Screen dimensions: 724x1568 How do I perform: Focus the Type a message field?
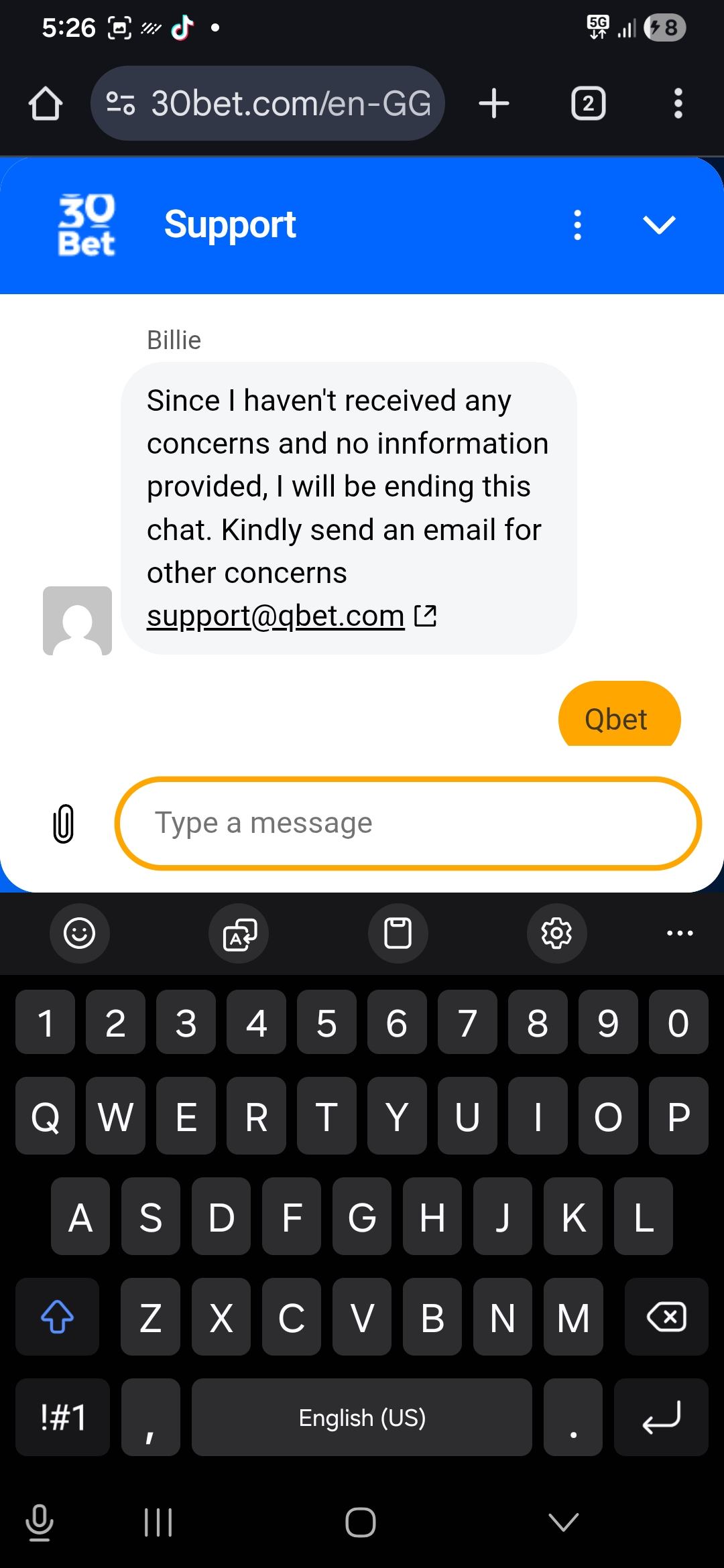(x=408, y=824)
